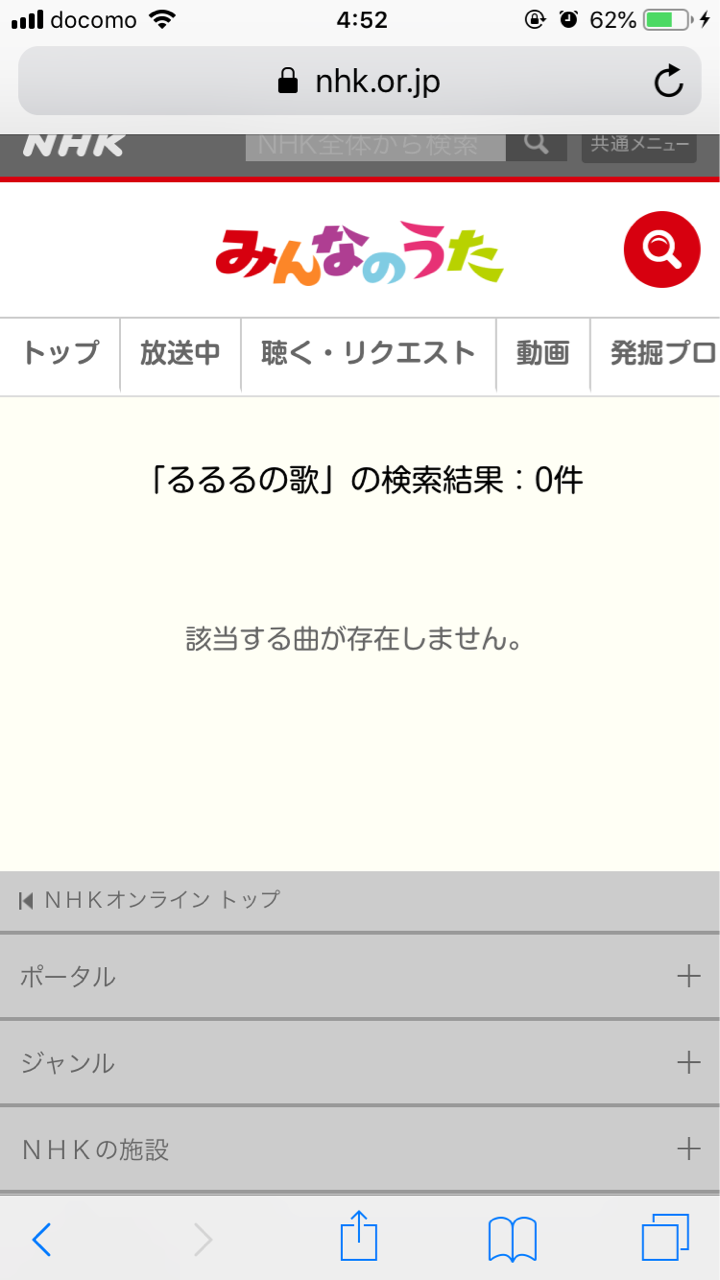Expand the NHKの施設 section
Image resolution: width=720 pixels, height=1280 pixels.
click(360, 1149)
